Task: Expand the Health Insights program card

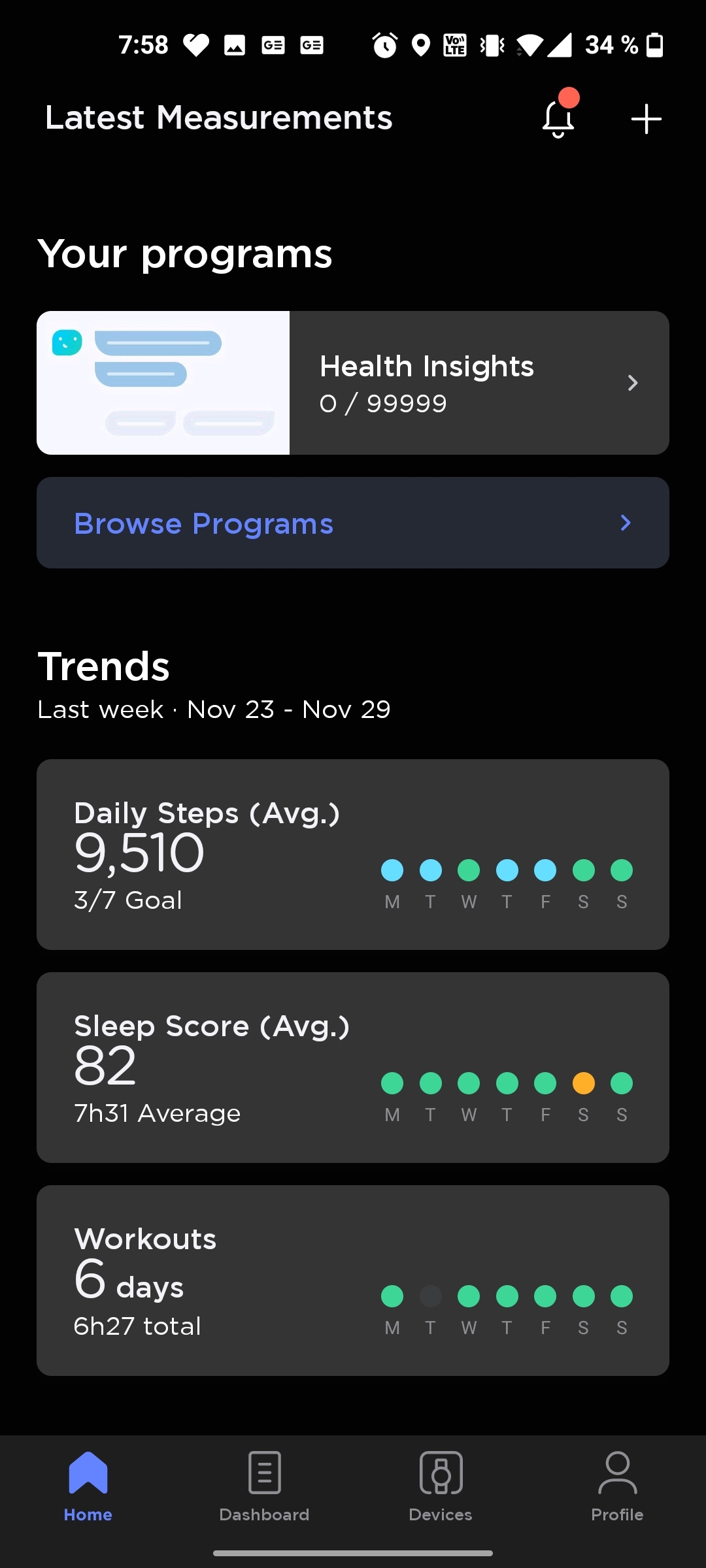Action: (633, 383)
